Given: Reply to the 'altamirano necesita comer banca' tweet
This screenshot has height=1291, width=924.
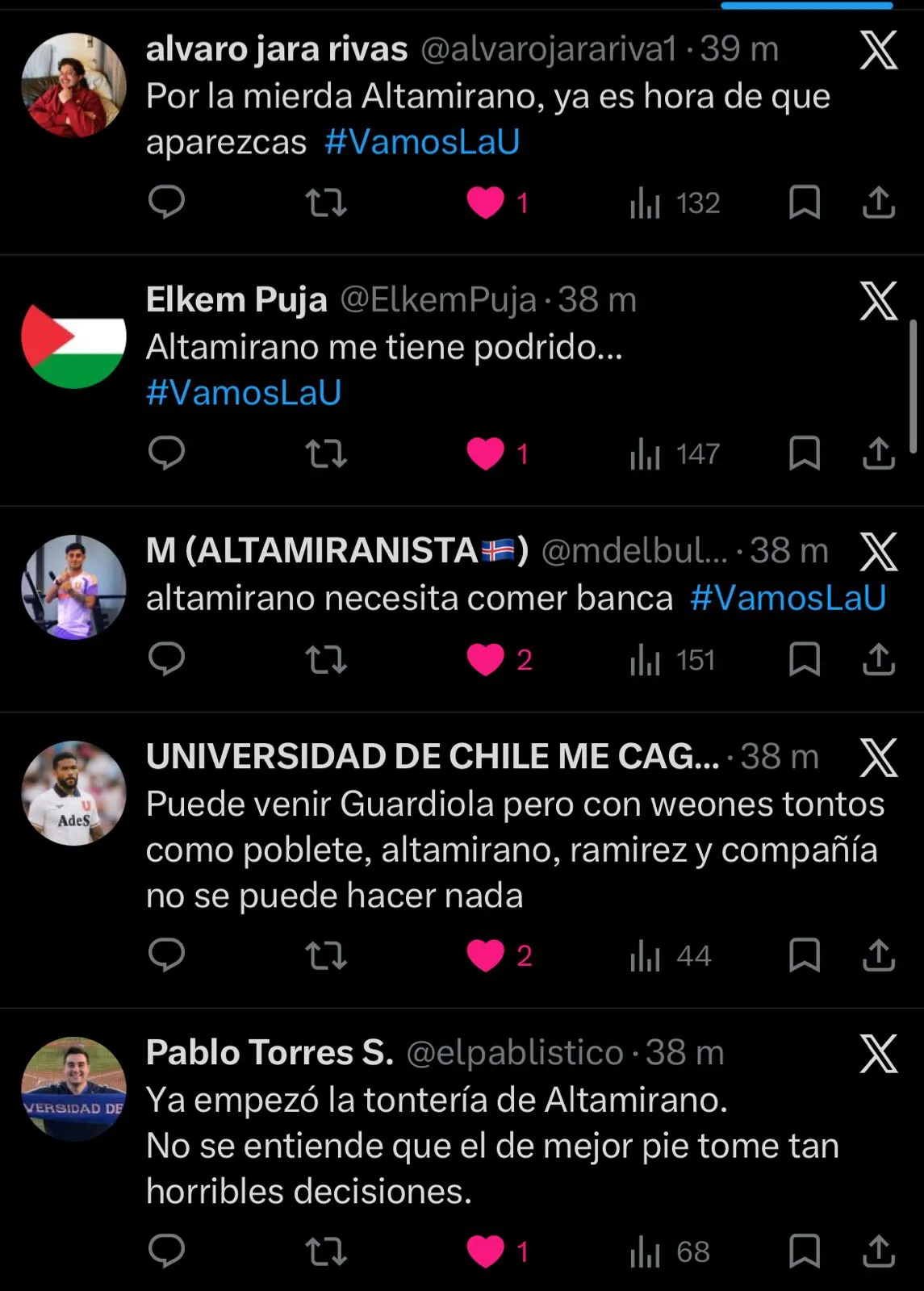Looking at the screenshot, I should pos(167,659).
